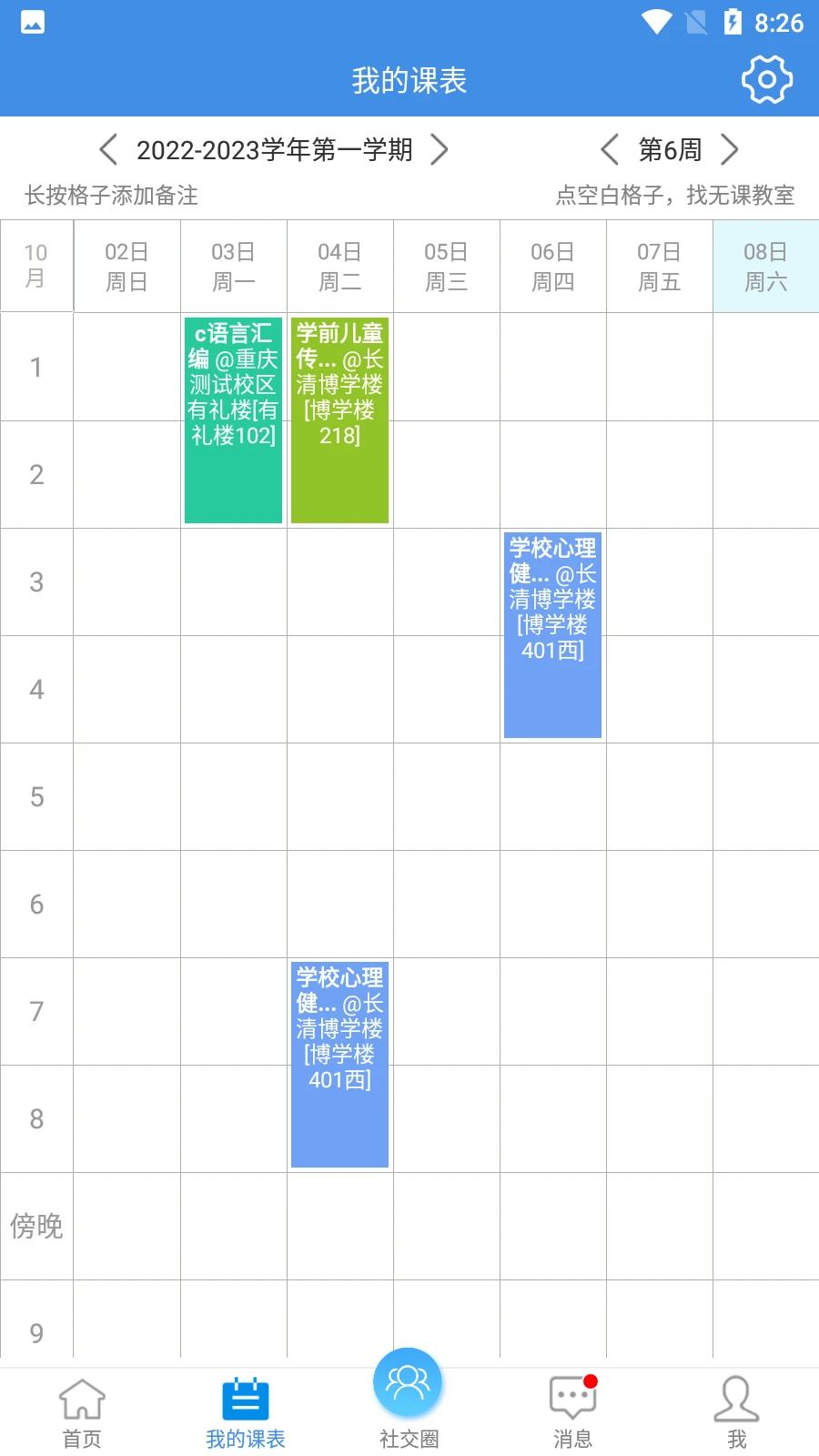The image size is (819, 1456).
Task: Advance to next week
Action: point(729,149)
